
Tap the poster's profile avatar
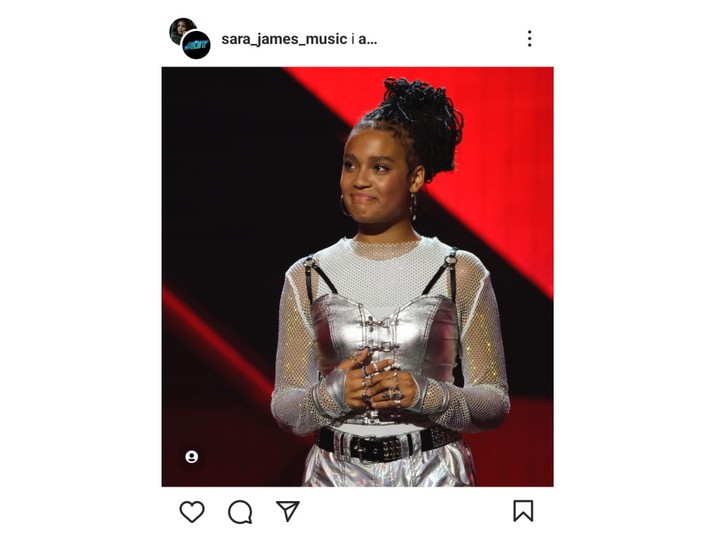point(189,38)
